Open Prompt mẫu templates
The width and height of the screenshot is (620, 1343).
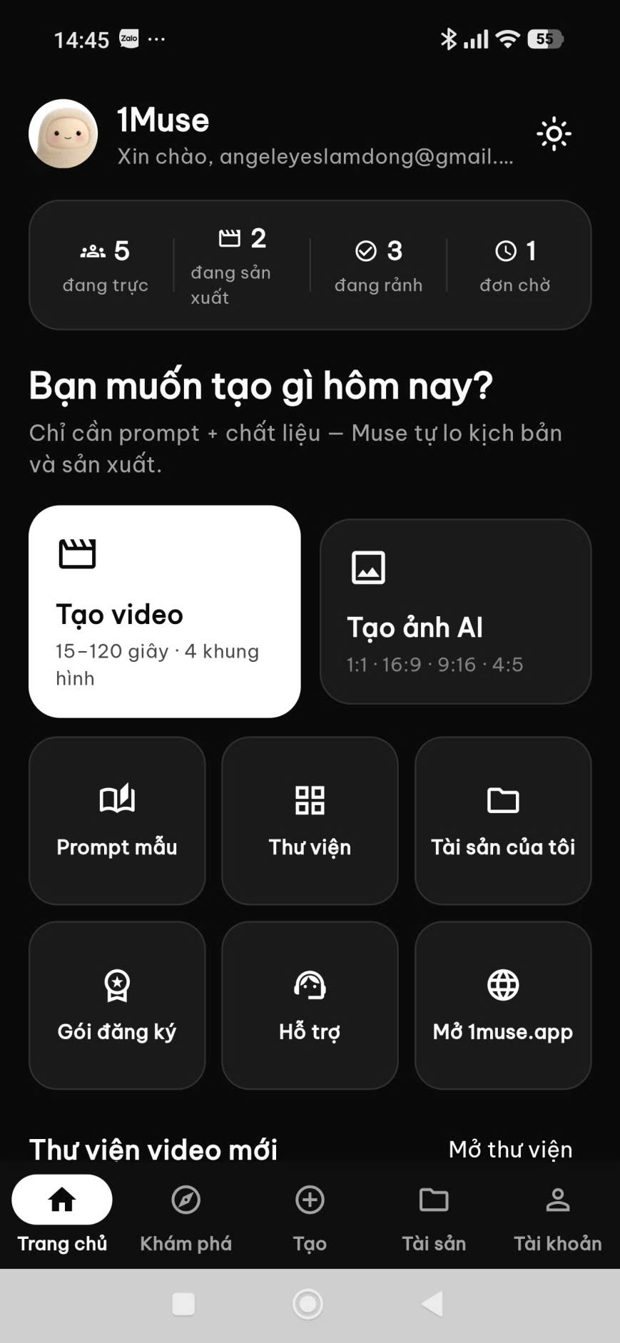pos(117,820)
